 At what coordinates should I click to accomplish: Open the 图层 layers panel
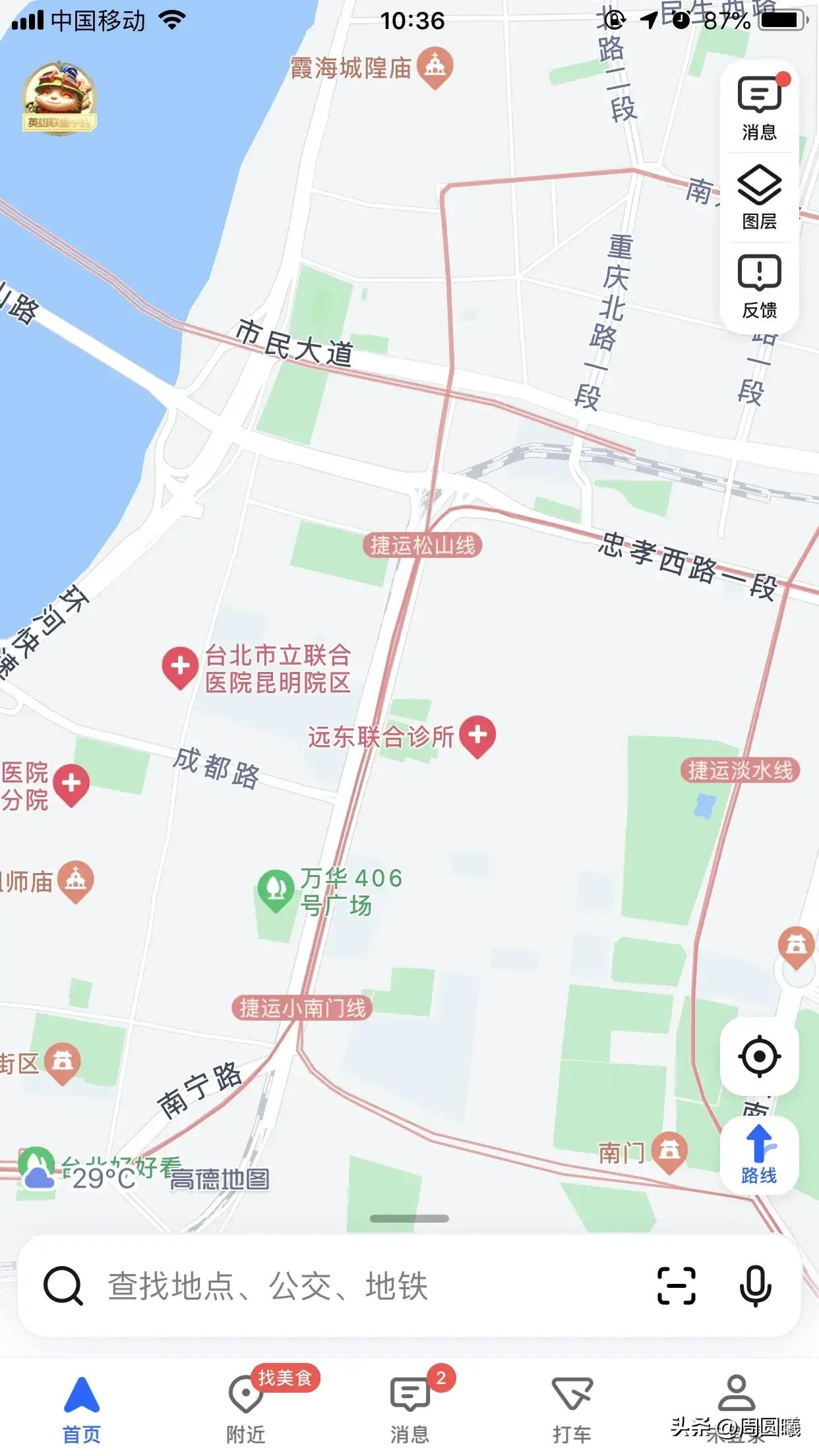pyautogui.click(x=760, y=195)
